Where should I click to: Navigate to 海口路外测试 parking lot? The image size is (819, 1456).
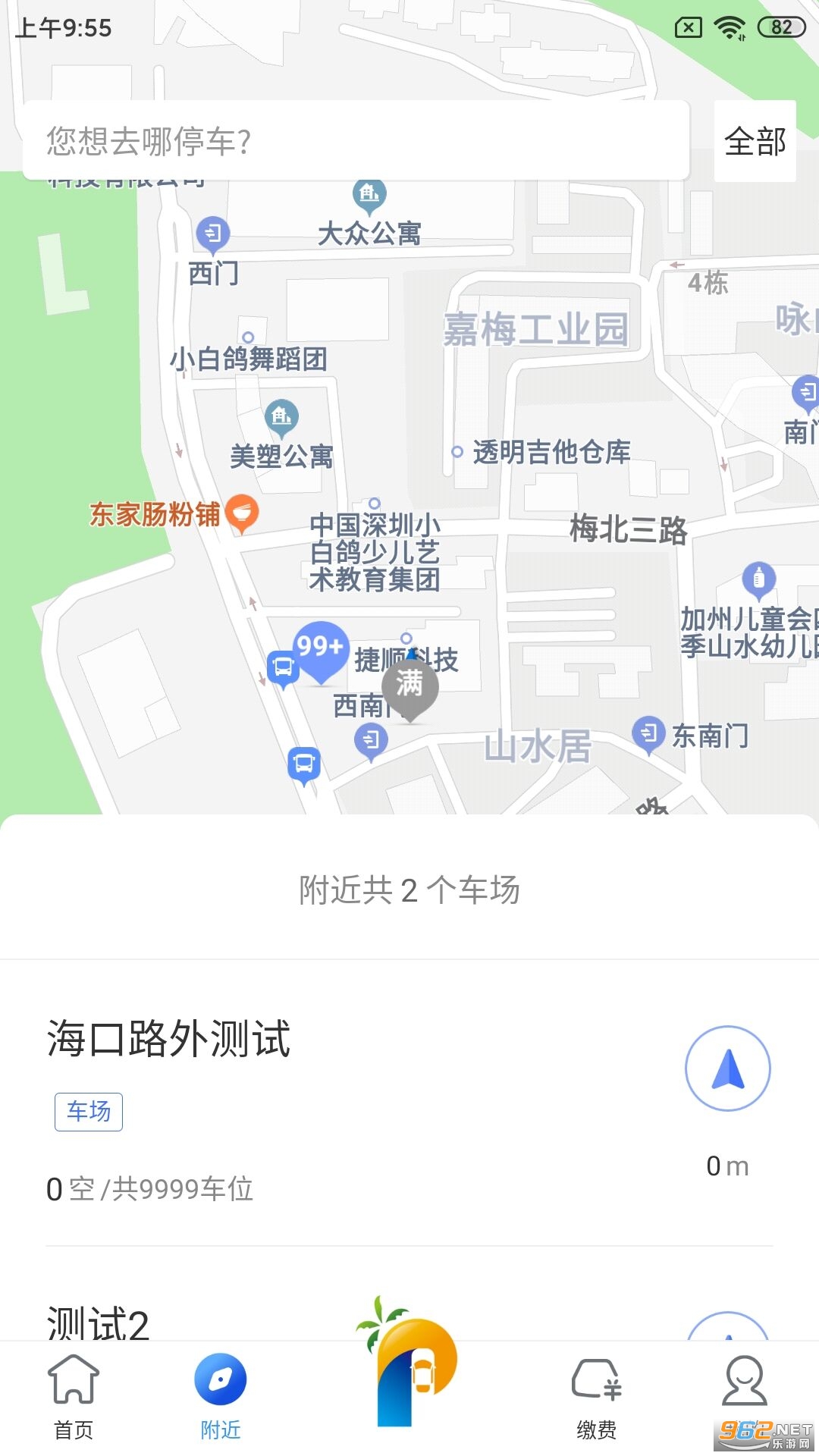(x=727, y=1068)
